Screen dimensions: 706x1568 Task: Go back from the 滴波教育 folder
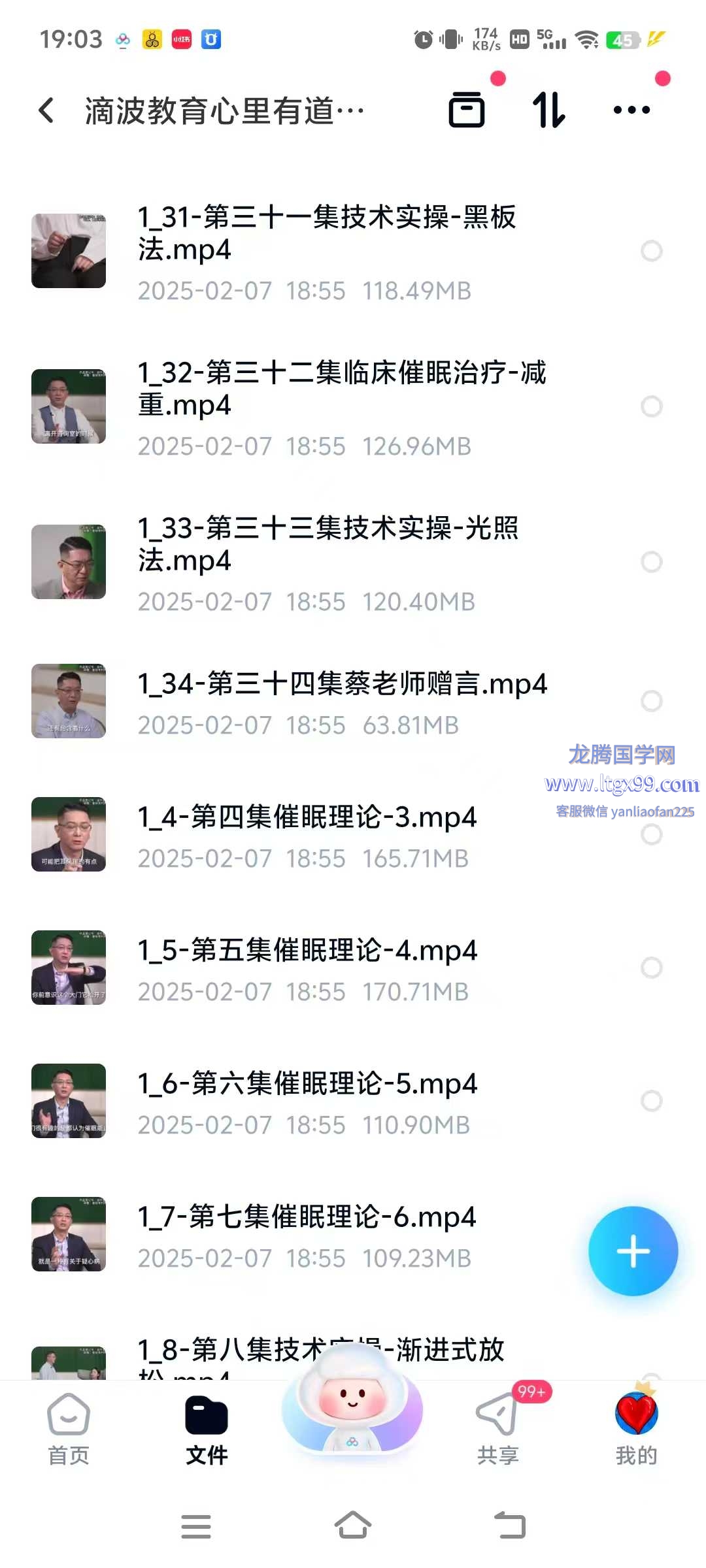pos(46,110)
